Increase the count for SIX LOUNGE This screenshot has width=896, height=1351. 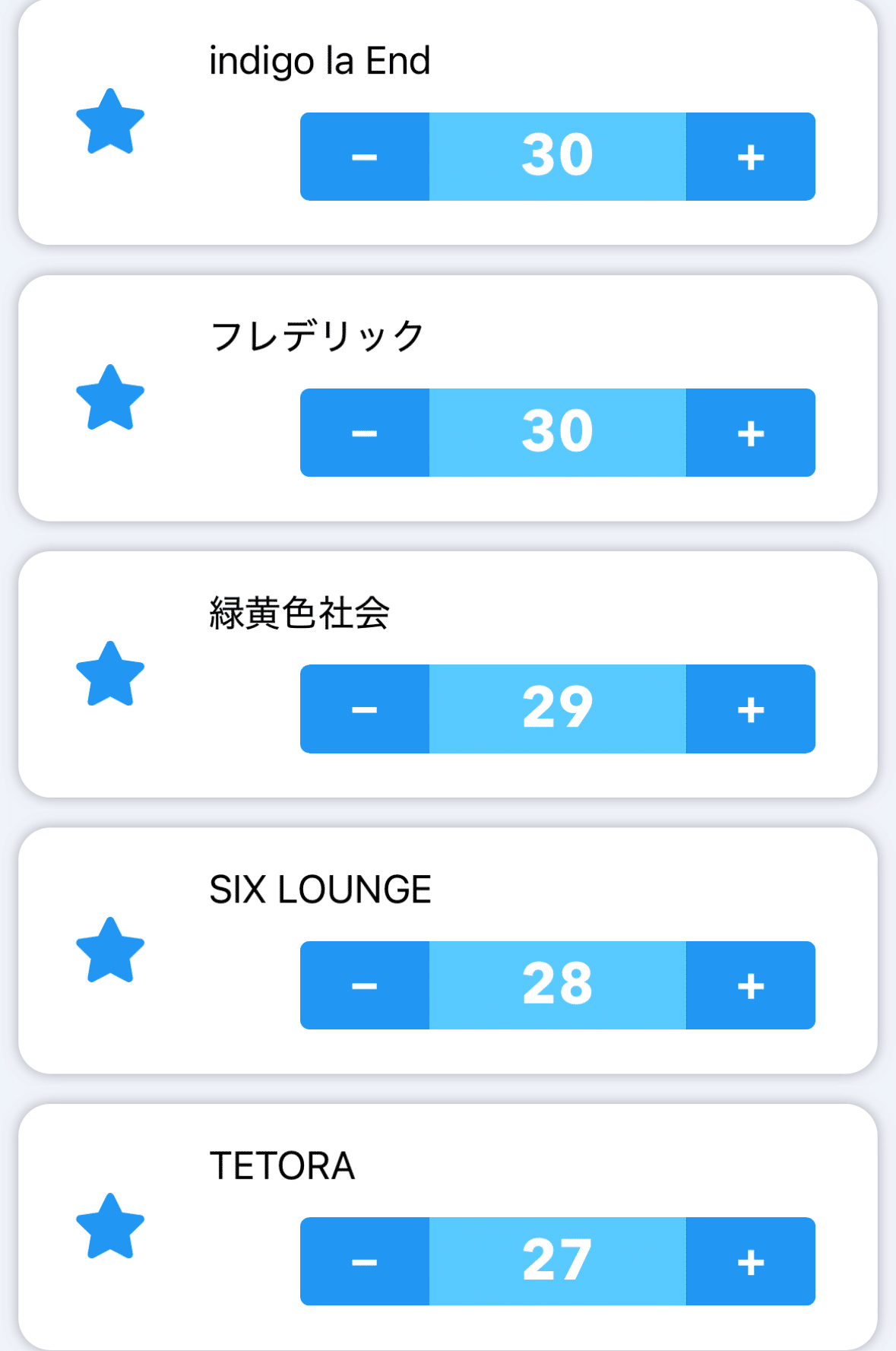[x=750, y=985]
